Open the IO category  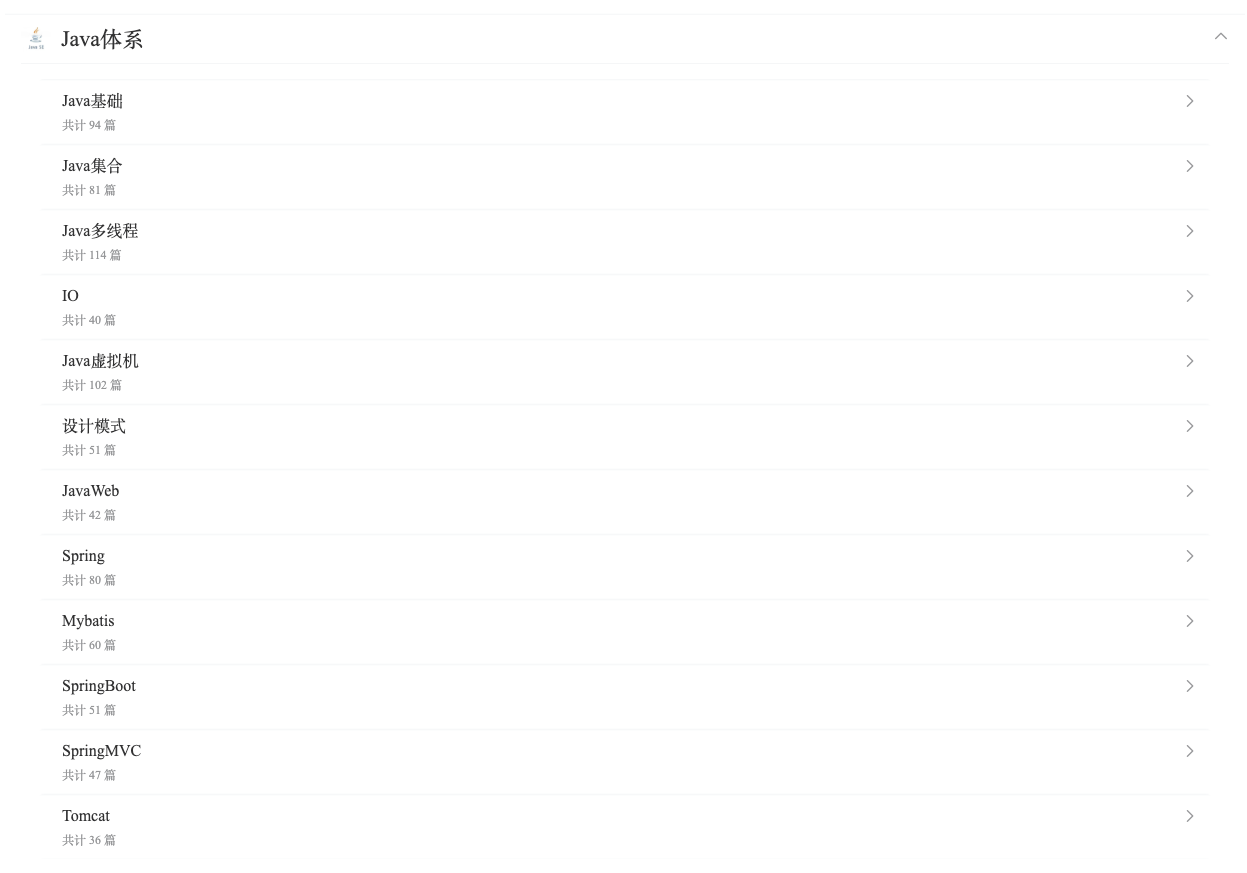[x=70, y=297]
